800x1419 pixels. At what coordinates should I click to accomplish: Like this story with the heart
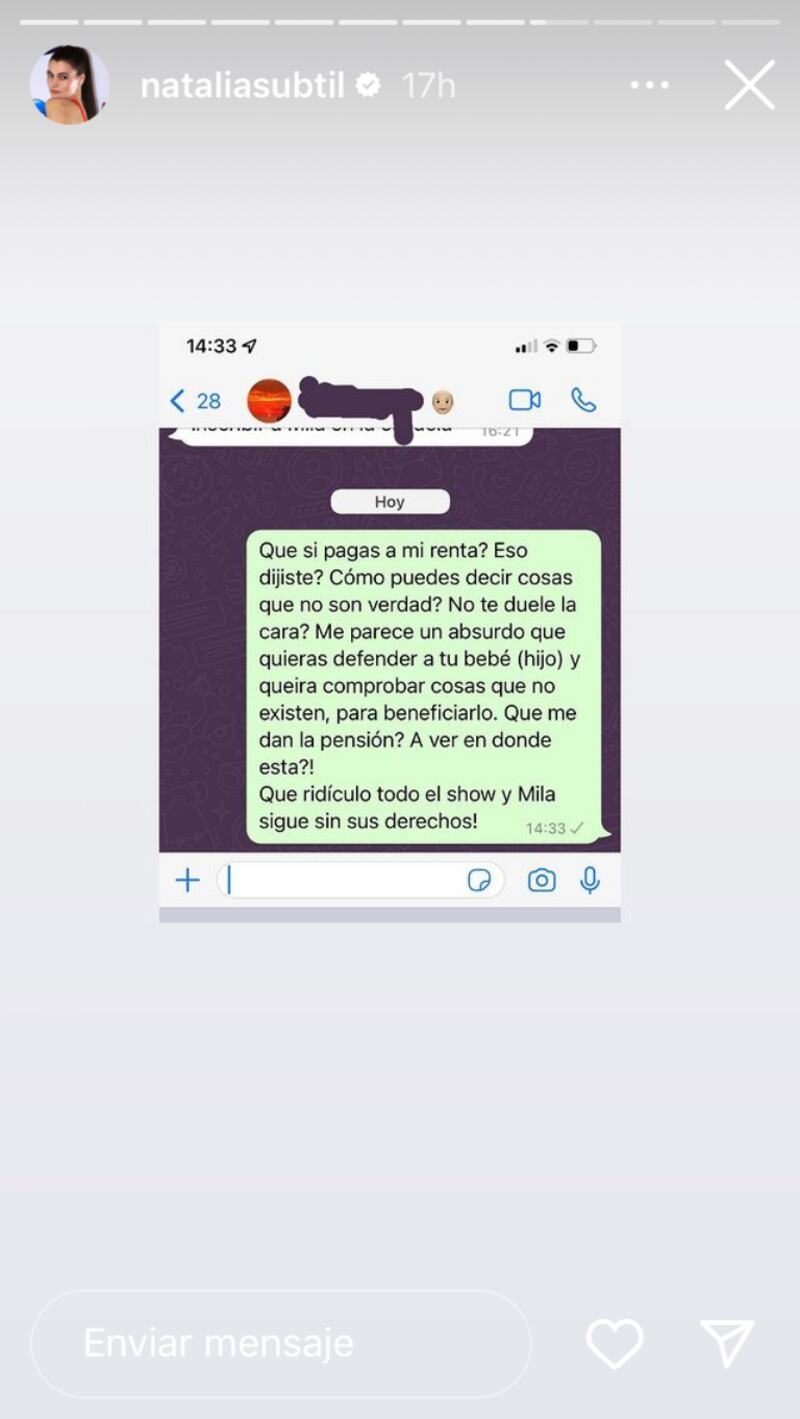pyautogui.click(x=614, y=1342)
